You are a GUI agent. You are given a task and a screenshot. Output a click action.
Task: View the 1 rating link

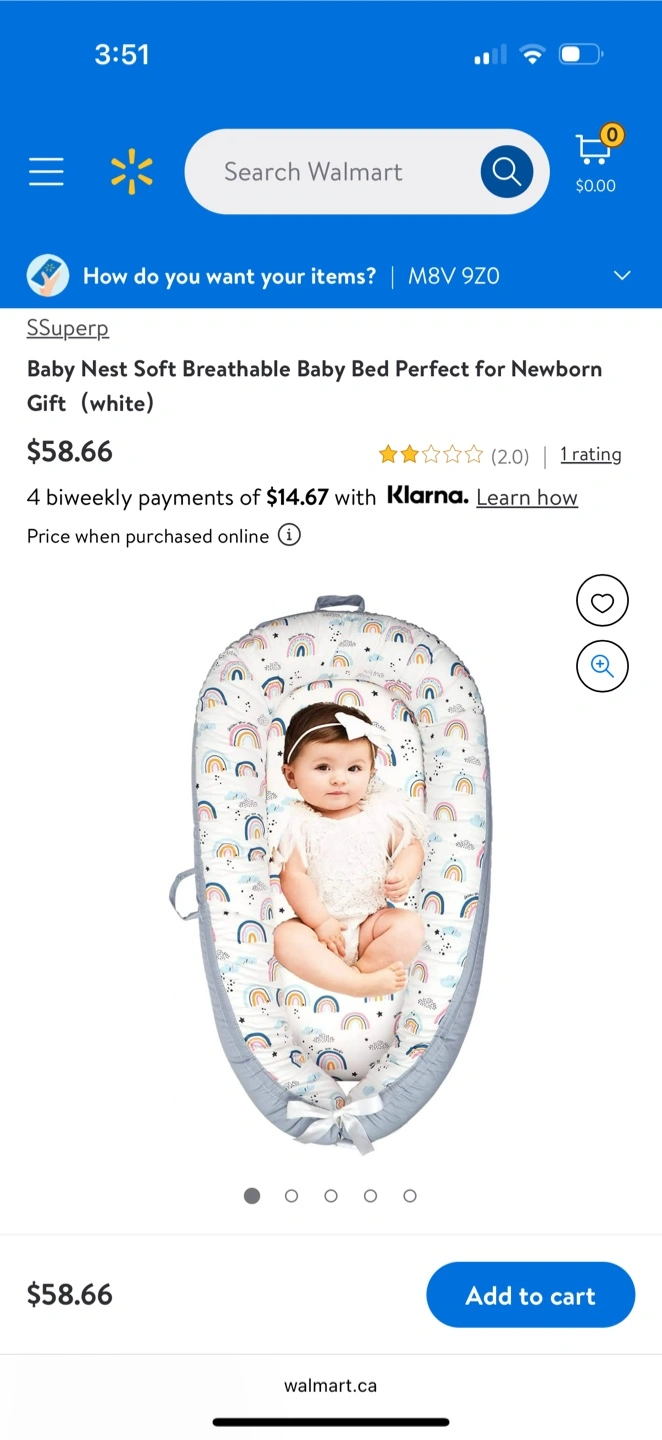tap(590, 455)
